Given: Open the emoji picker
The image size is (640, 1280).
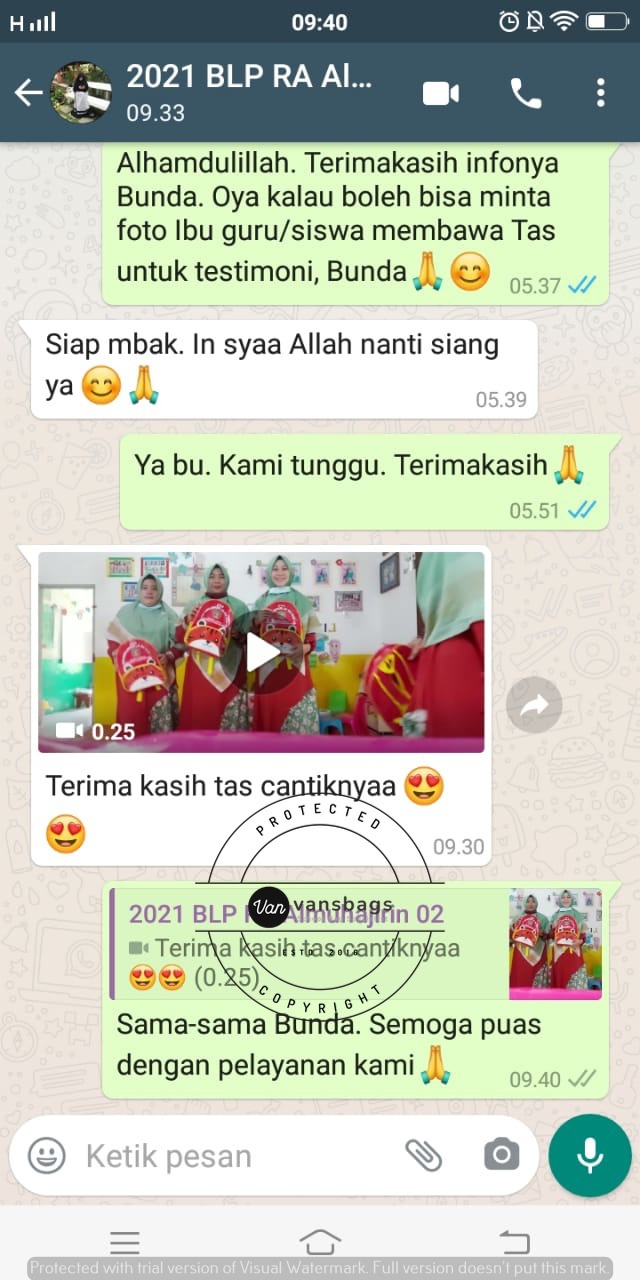Looking at the screenshot, I should 46,1156.
